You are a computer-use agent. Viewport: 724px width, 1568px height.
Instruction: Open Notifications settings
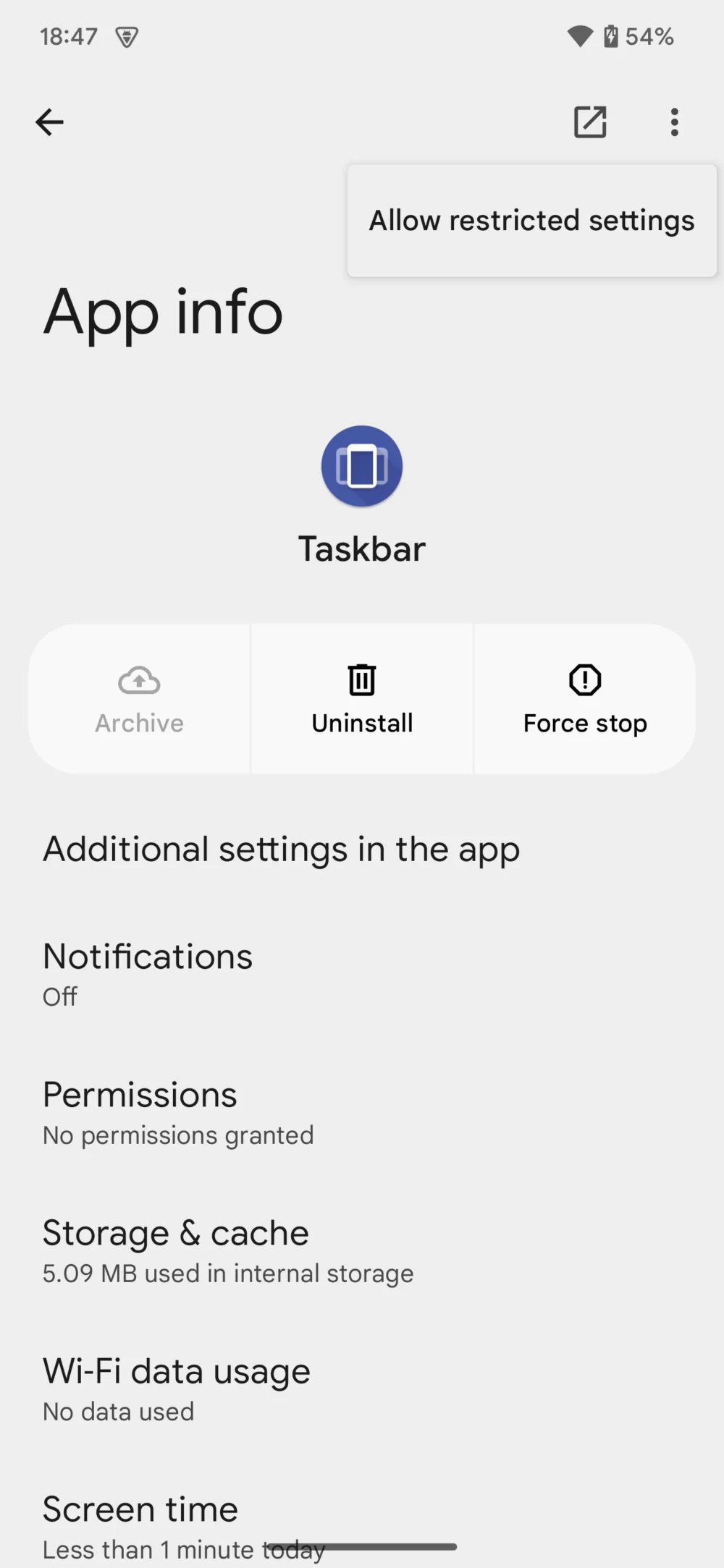148,974
